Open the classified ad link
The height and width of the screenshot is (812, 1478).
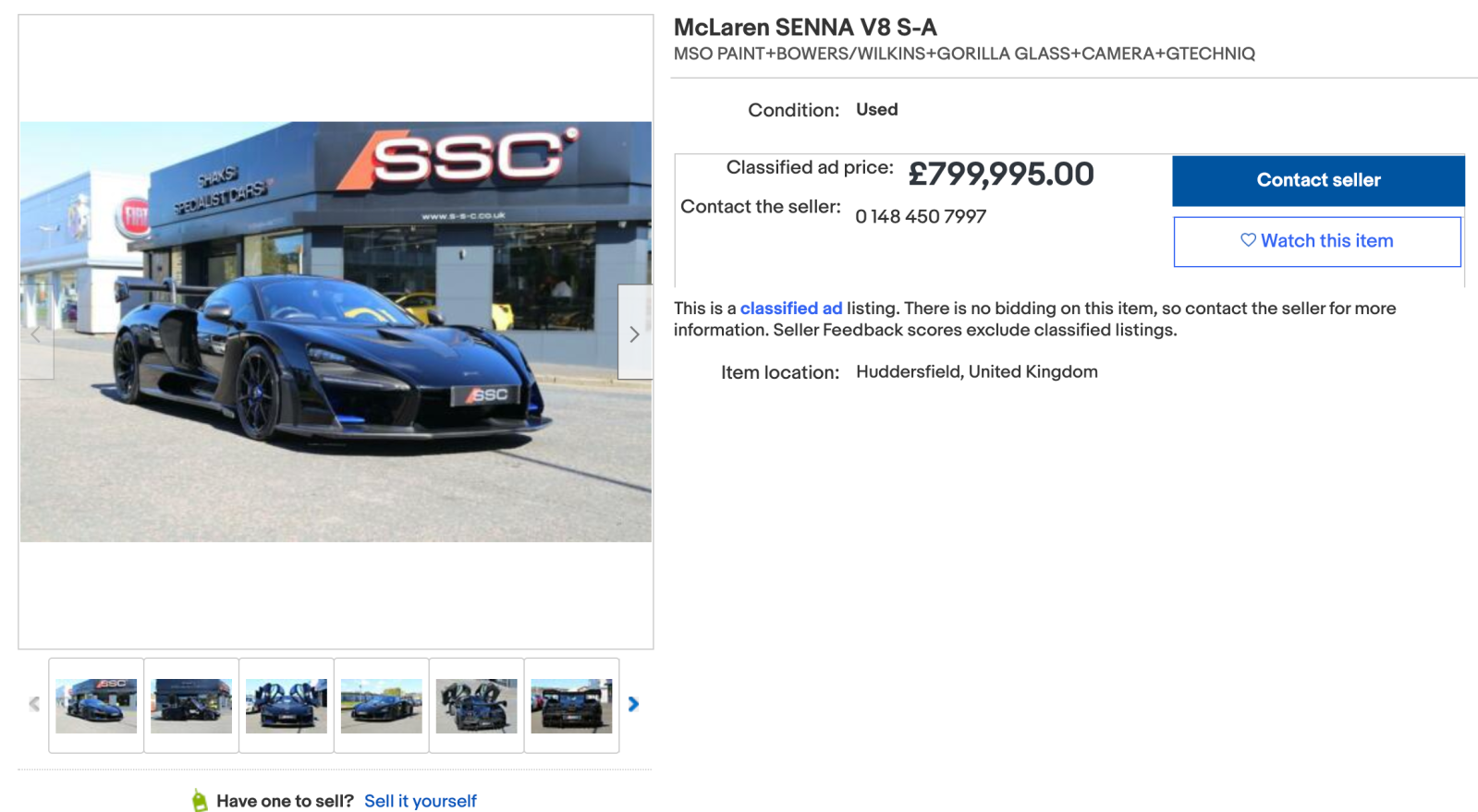tap(790, 309)
